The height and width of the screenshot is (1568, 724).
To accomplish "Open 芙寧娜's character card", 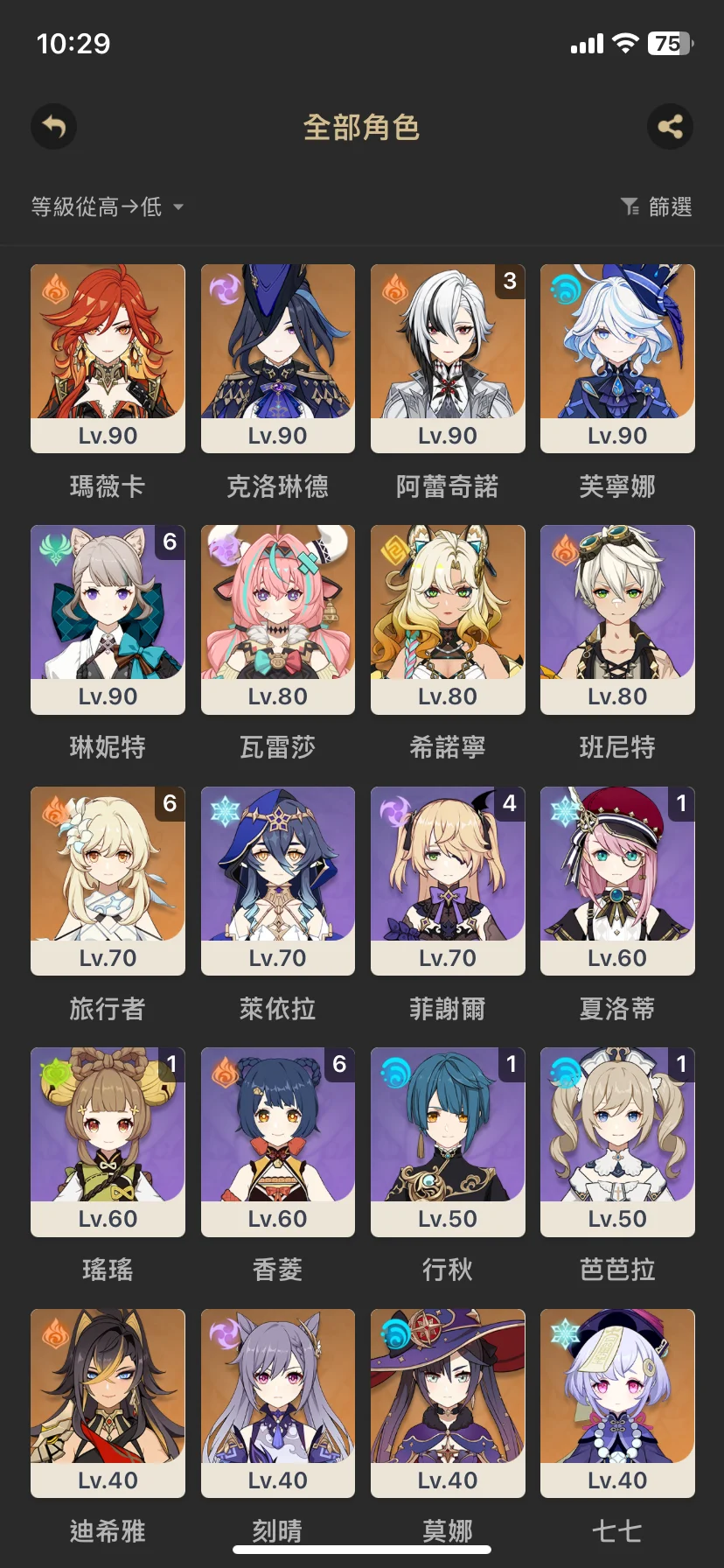I will point(617,359).
